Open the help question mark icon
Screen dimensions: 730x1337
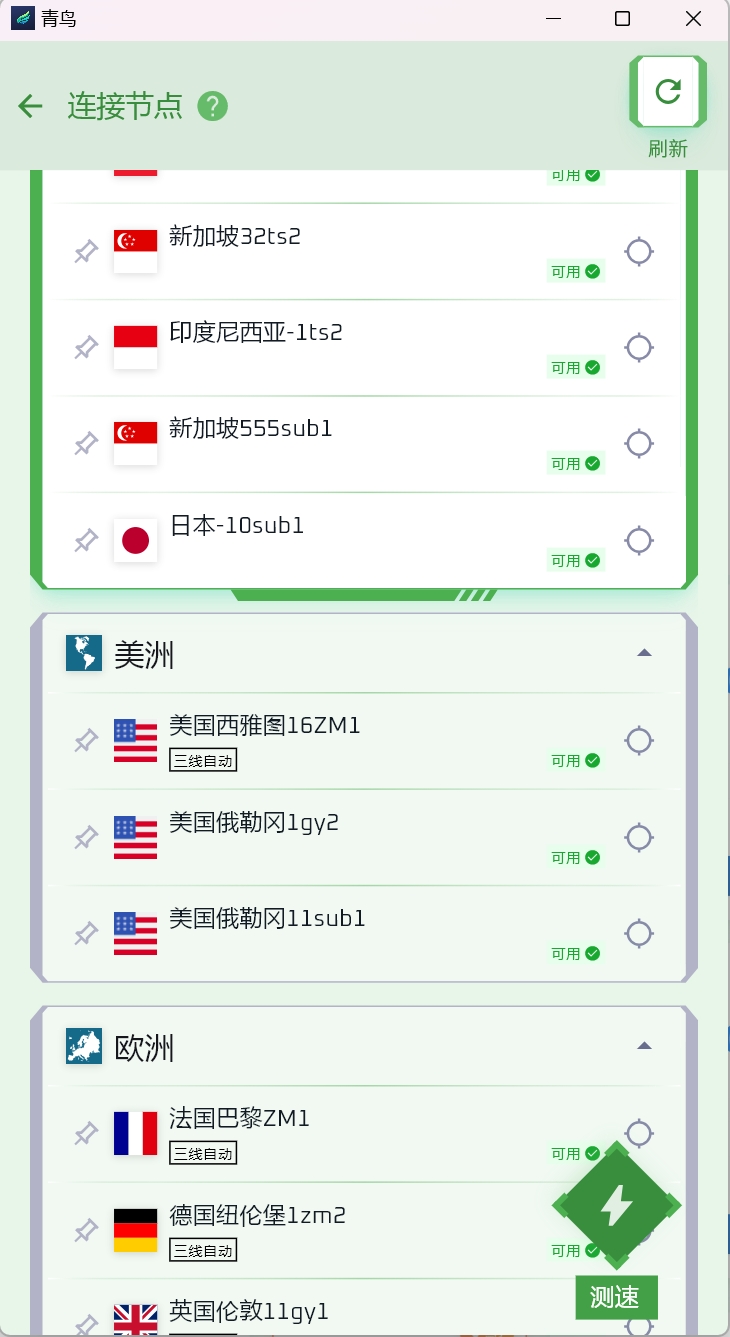(212, 106)
